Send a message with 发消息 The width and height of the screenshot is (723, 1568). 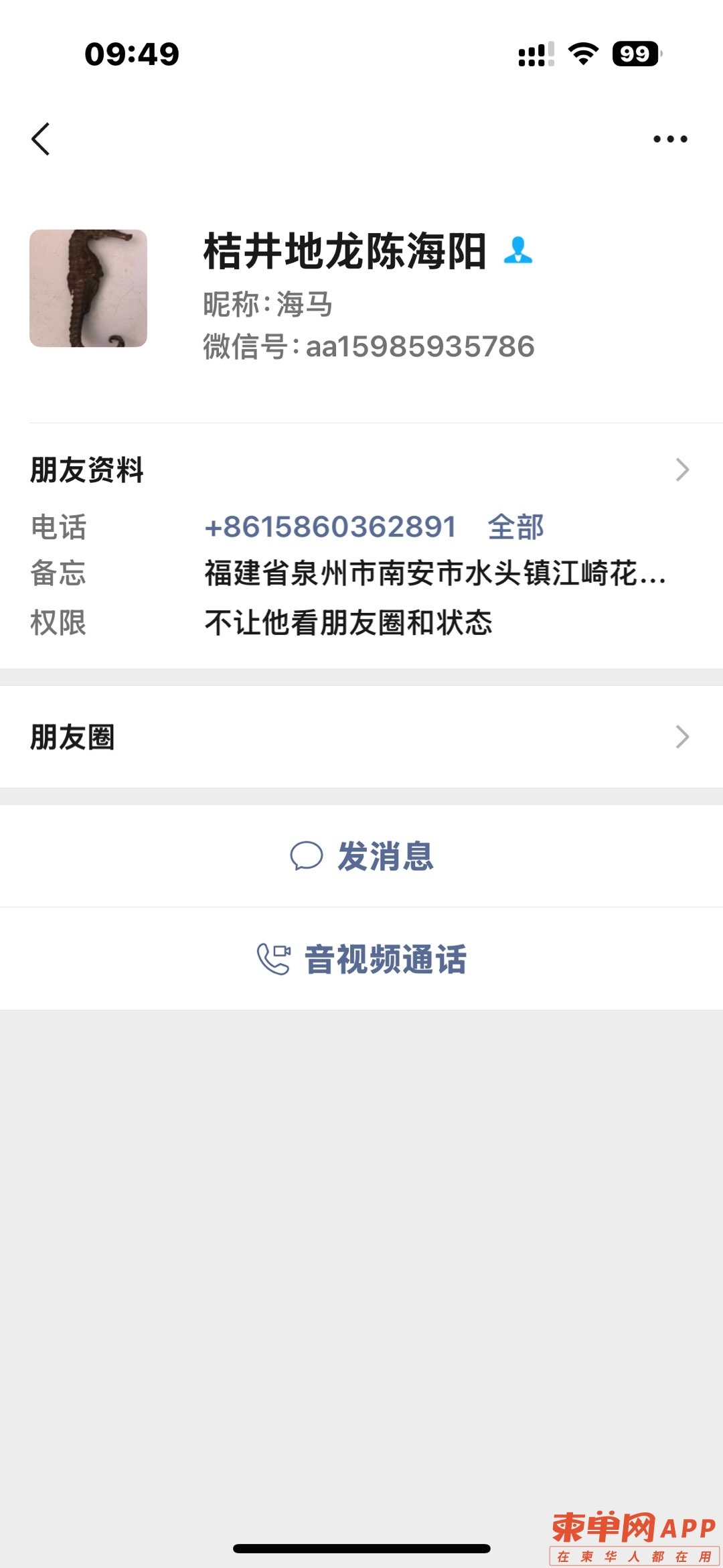362,856
